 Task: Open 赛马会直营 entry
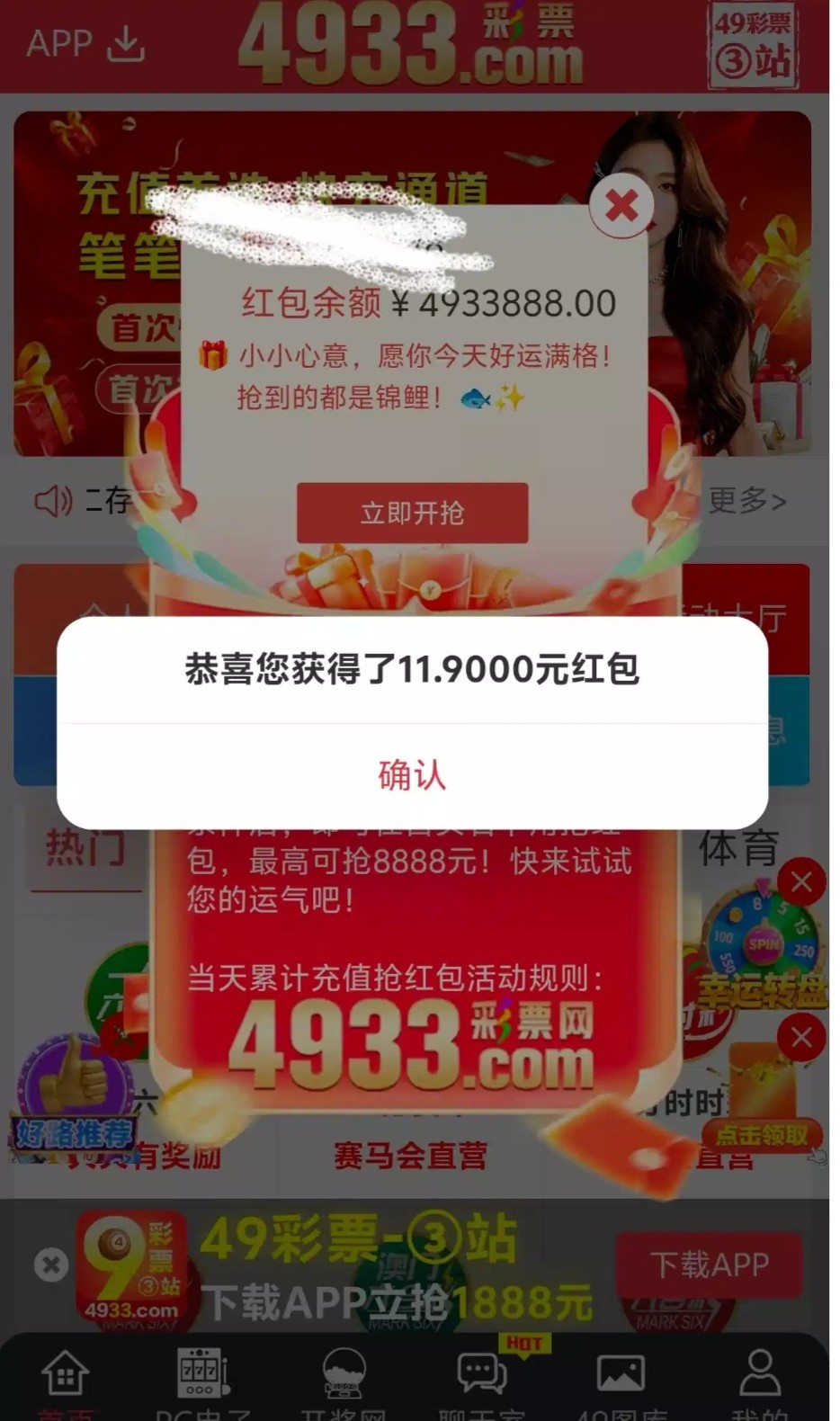[410, 1155]
